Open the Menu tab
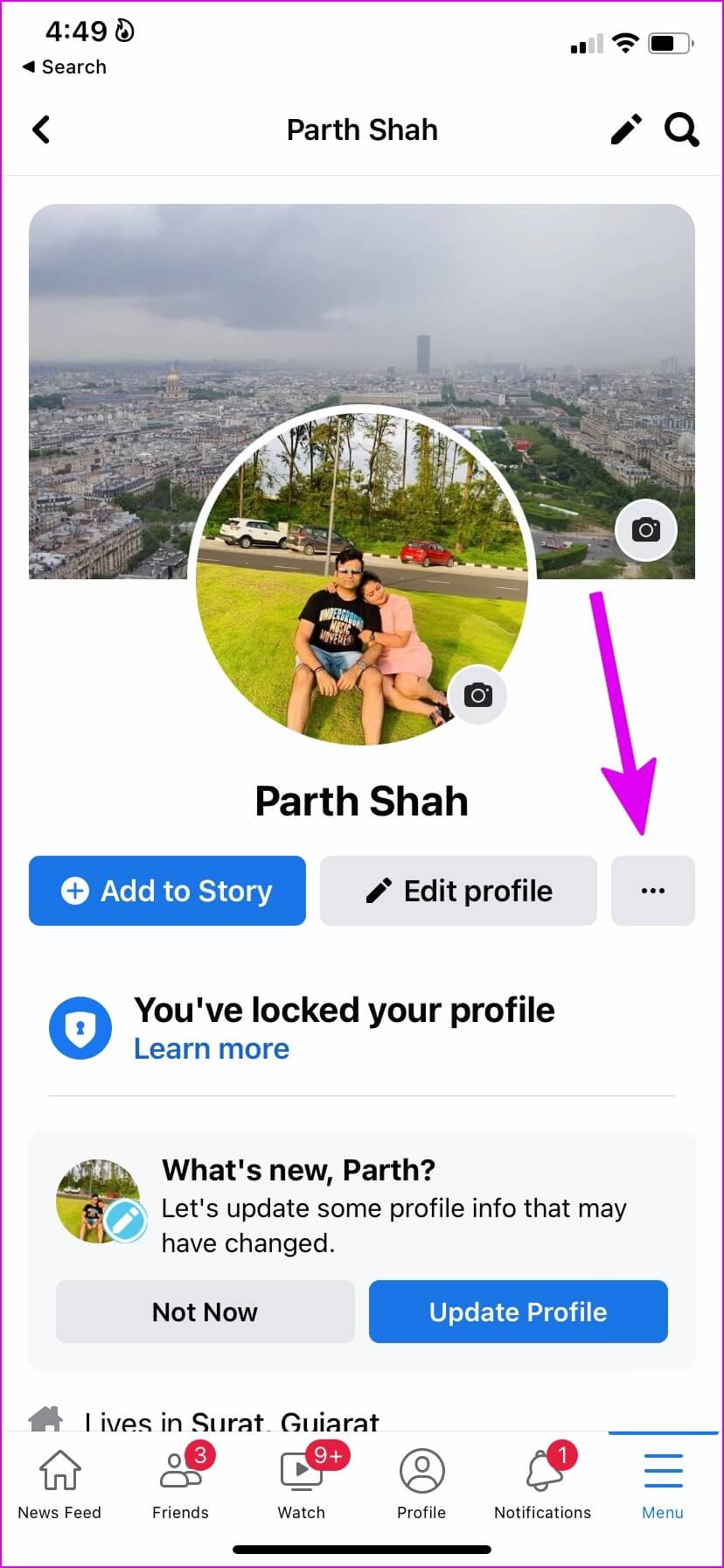This screenshot has height=1568, width=724. [x=663, y=1484]
